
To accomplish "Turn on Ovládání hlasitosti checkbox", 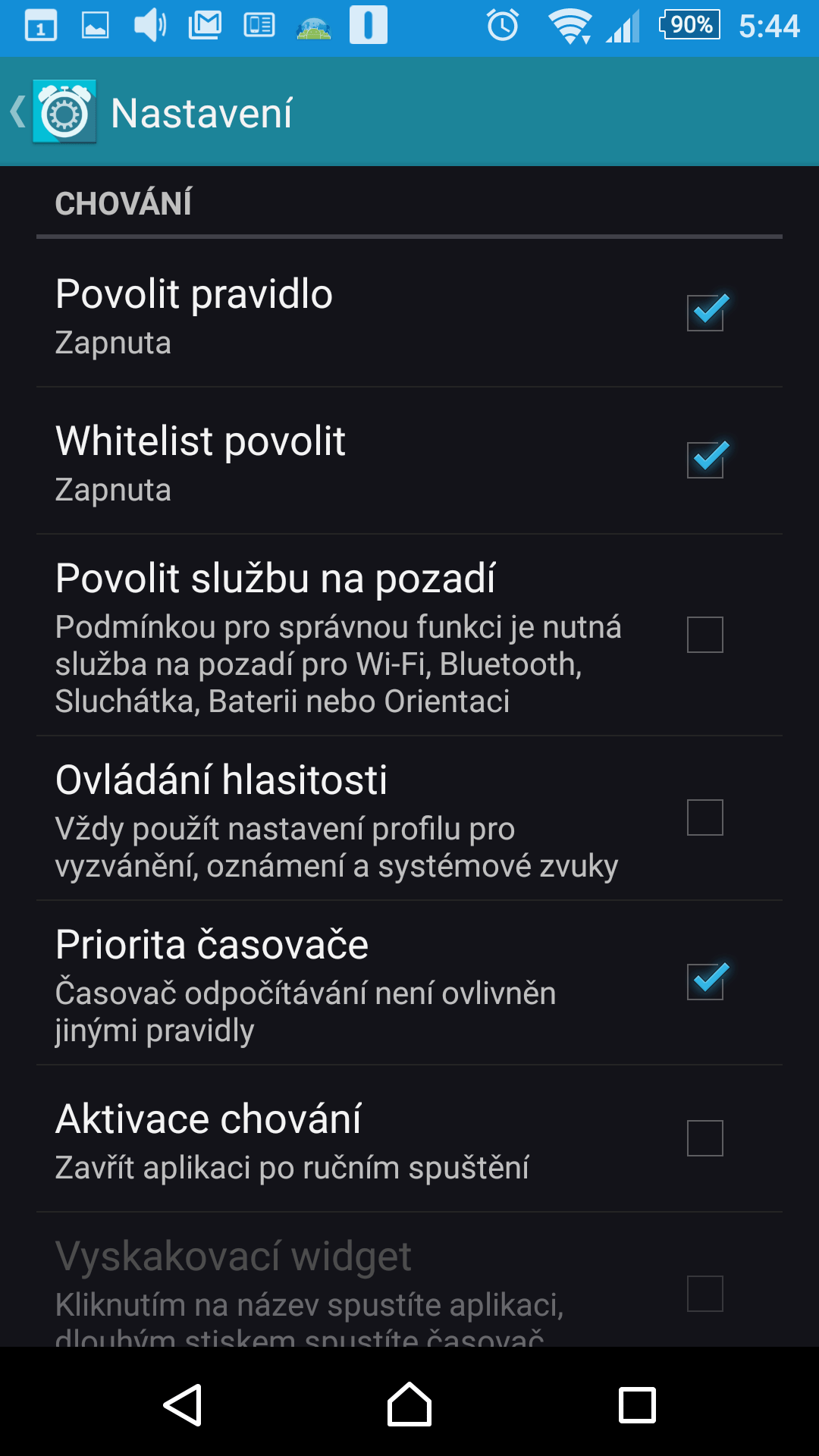I will pos(705,817).
